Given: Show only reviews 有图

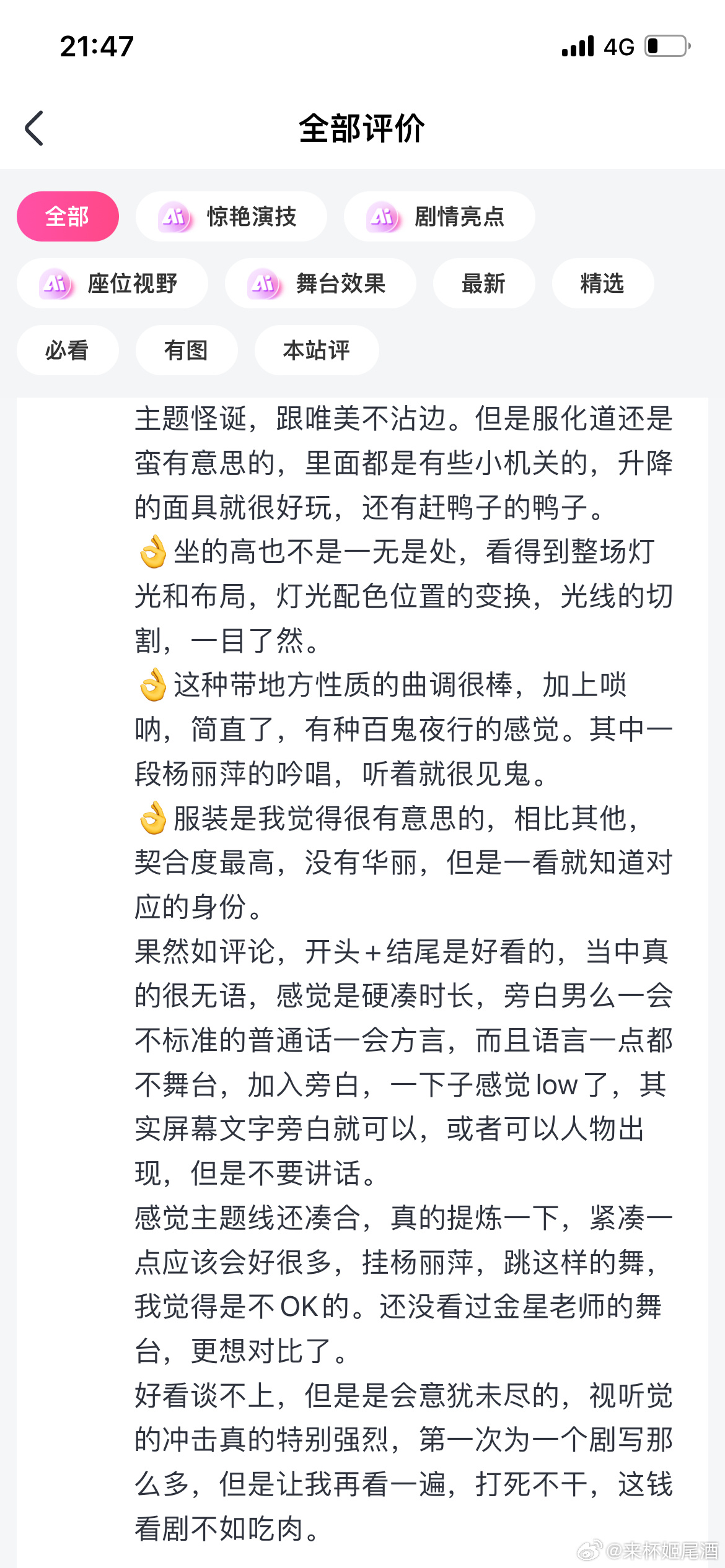Looking at the screenshot, I should [x=187, y=350].
